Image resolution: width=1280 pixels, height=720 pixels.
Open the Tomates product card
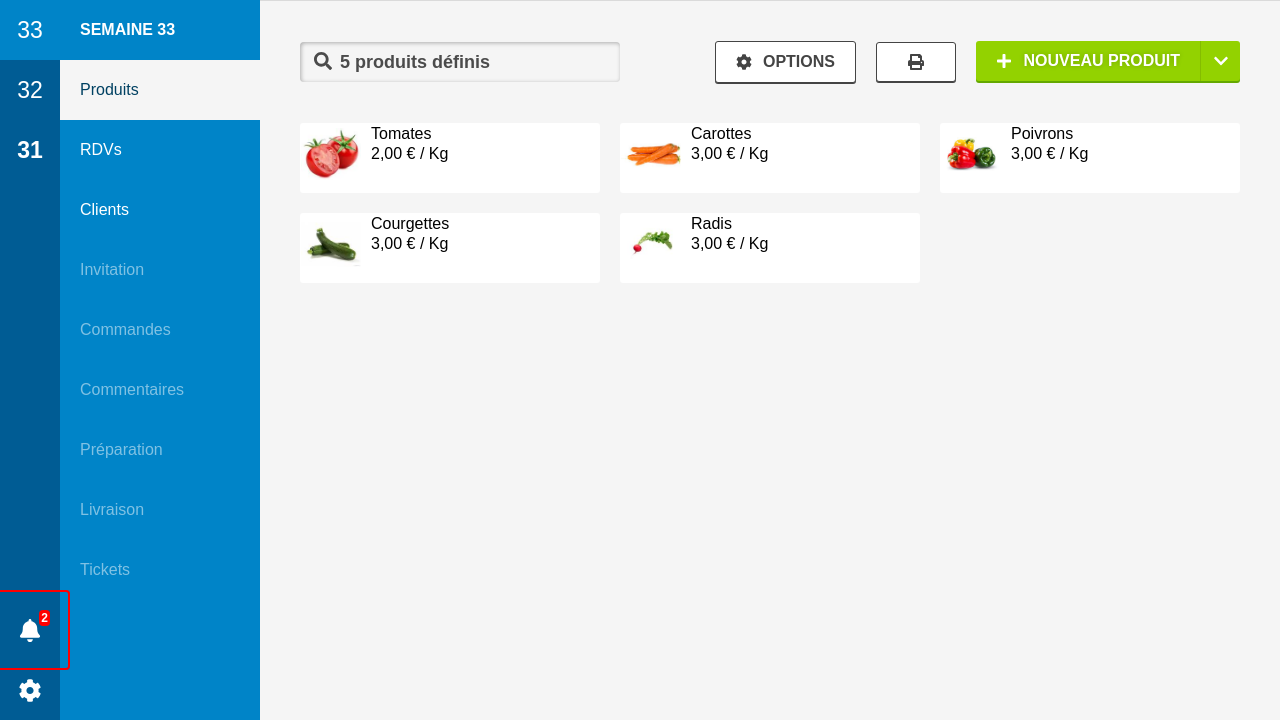point(450,158)
